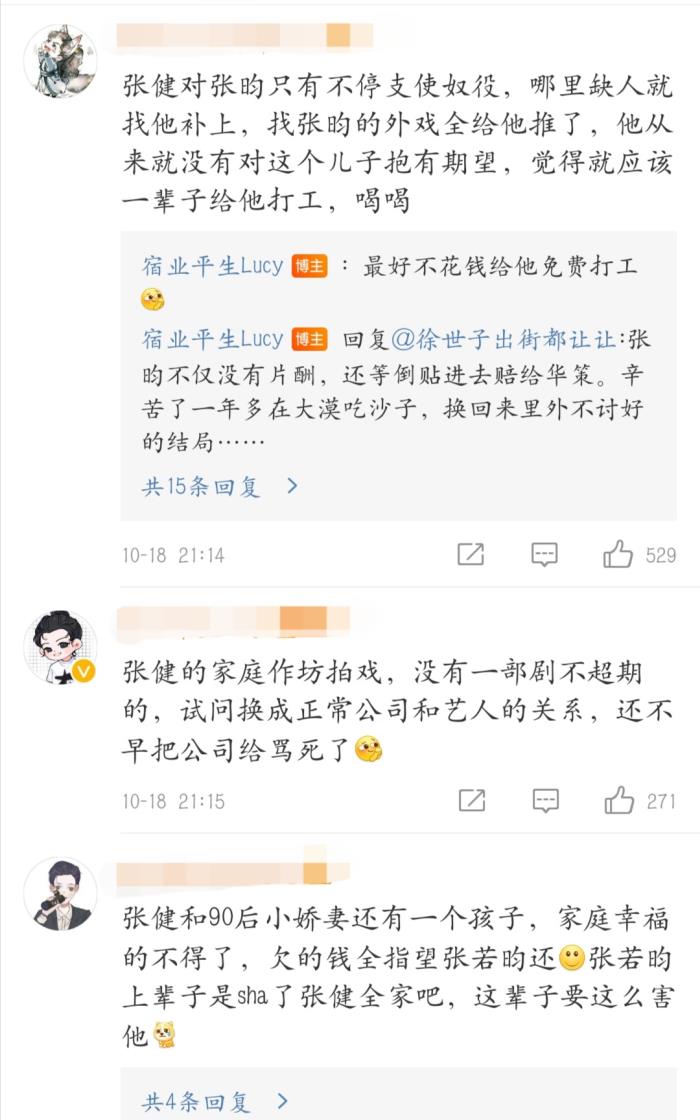Like the comment posted at 10-18 21:15
Image resolution: width=700 pixels, height=1120 pixels.
coord(619,800)
